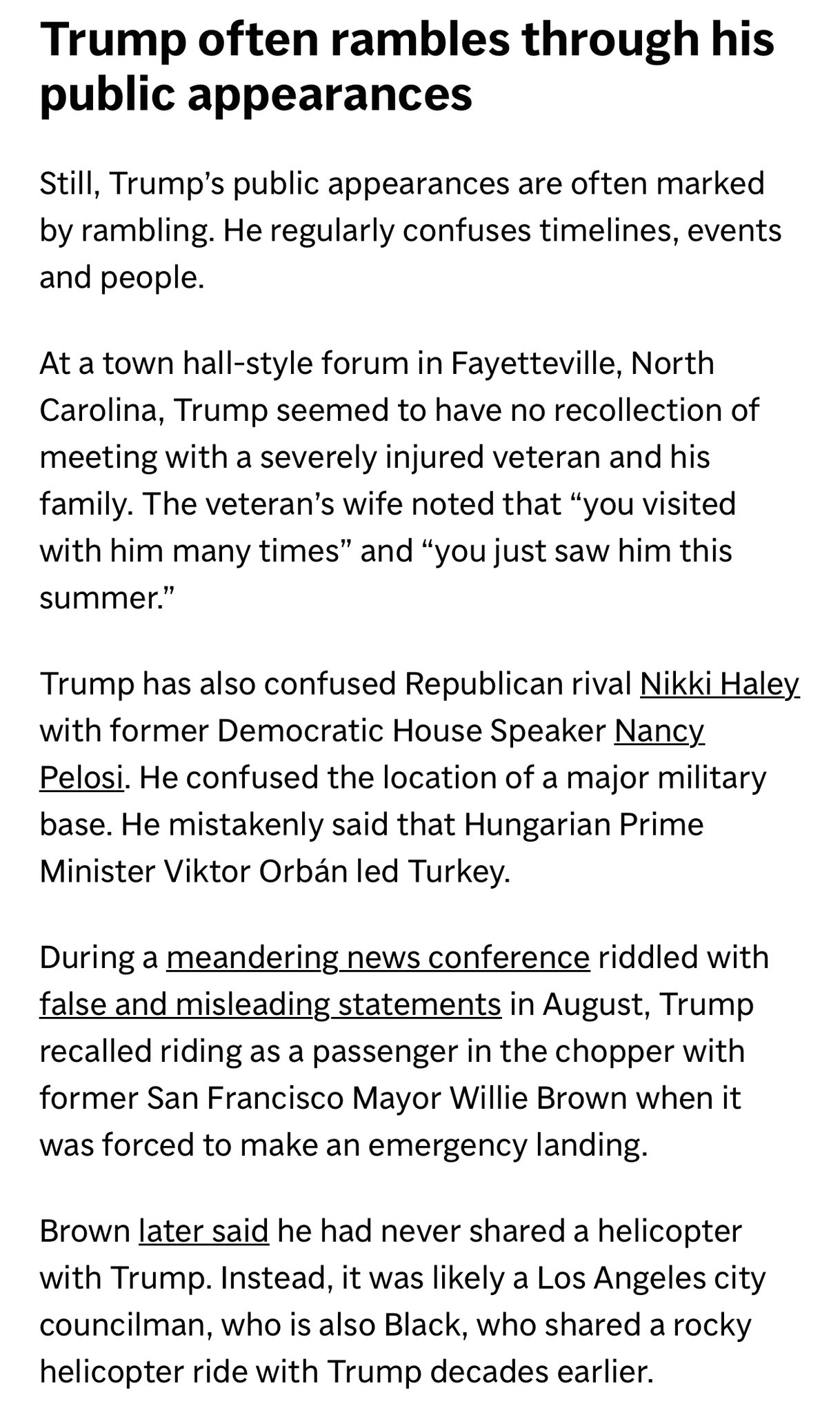Screen dimensions: 840x1413
Task: Open false and misleading statements link
Action: tap(270, 1005)
